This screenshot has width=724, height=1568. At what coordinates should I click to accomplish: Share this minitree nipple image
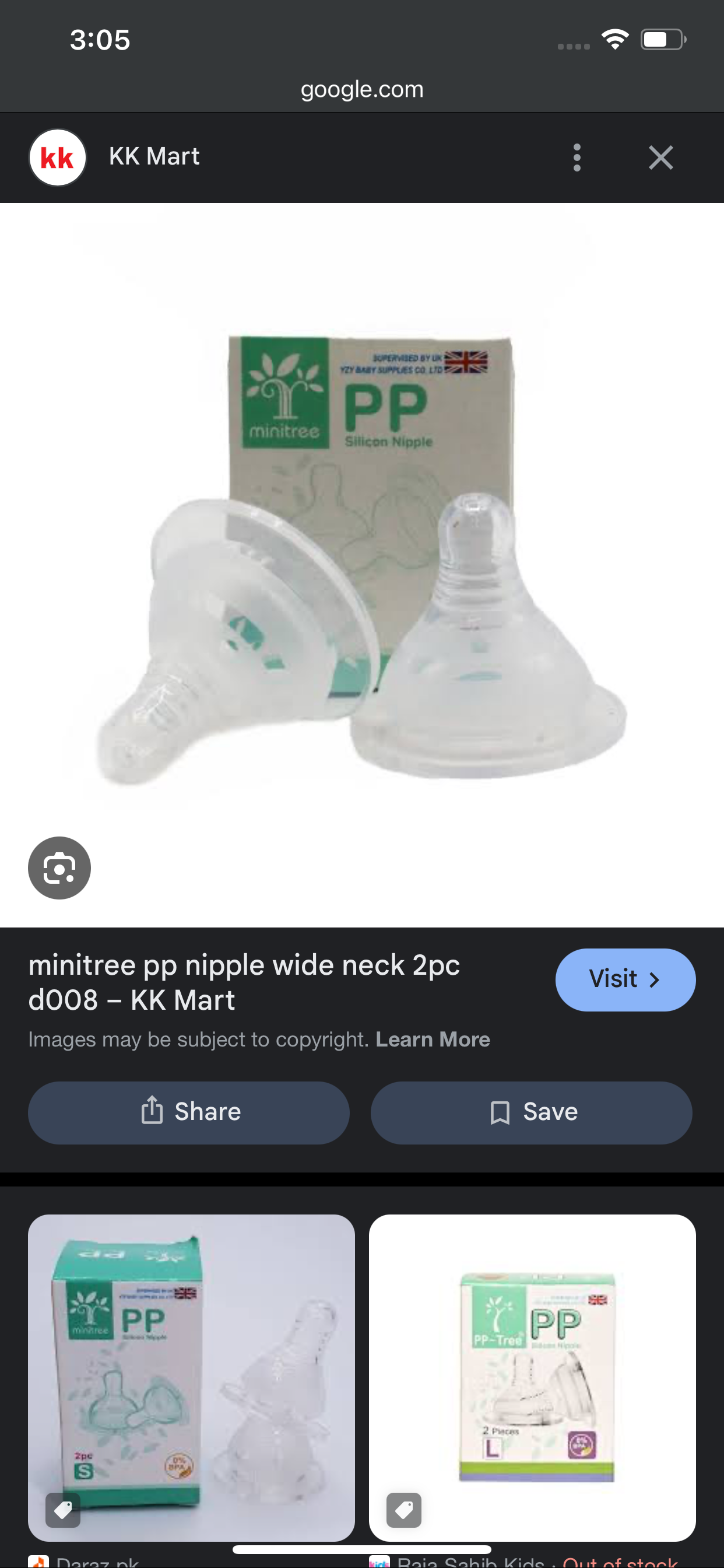(189, 1112)
